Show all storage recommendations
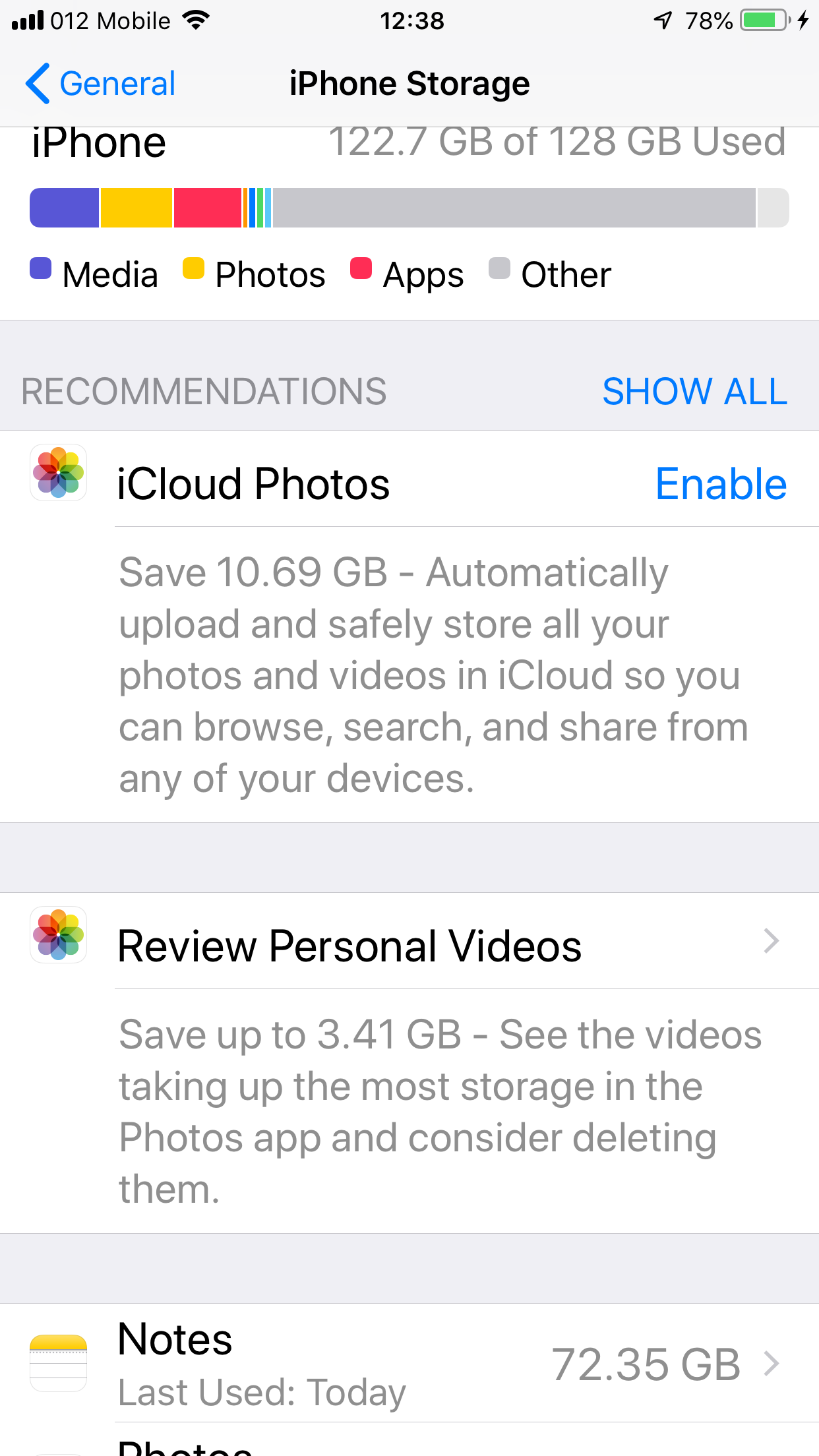This screenshot has width=819, height=1456. (695, 391)
